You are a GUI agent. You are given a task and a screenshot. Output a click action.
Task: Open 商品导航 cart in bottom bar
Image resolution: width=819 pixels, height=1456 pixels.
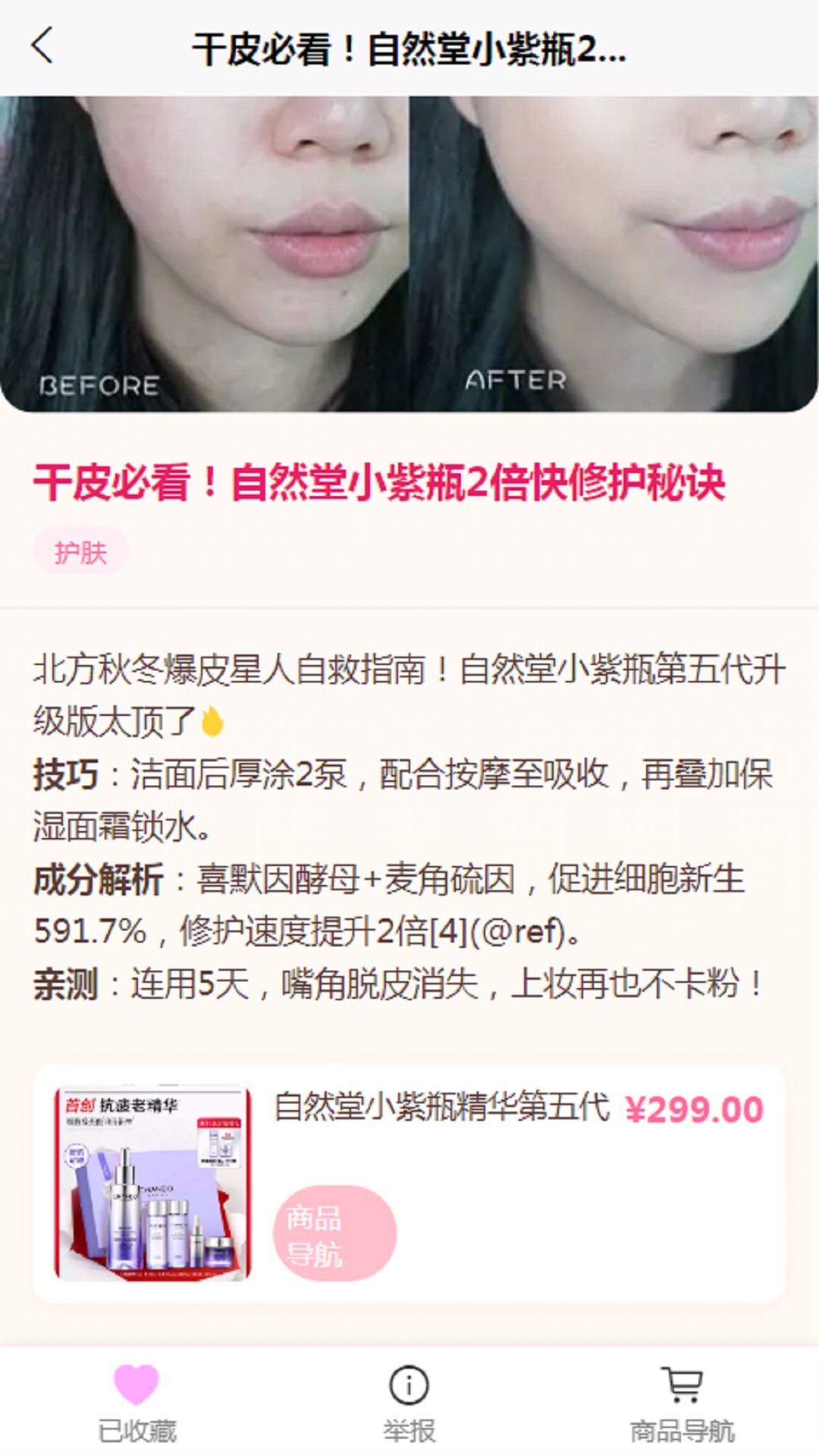pos(682,1401)
